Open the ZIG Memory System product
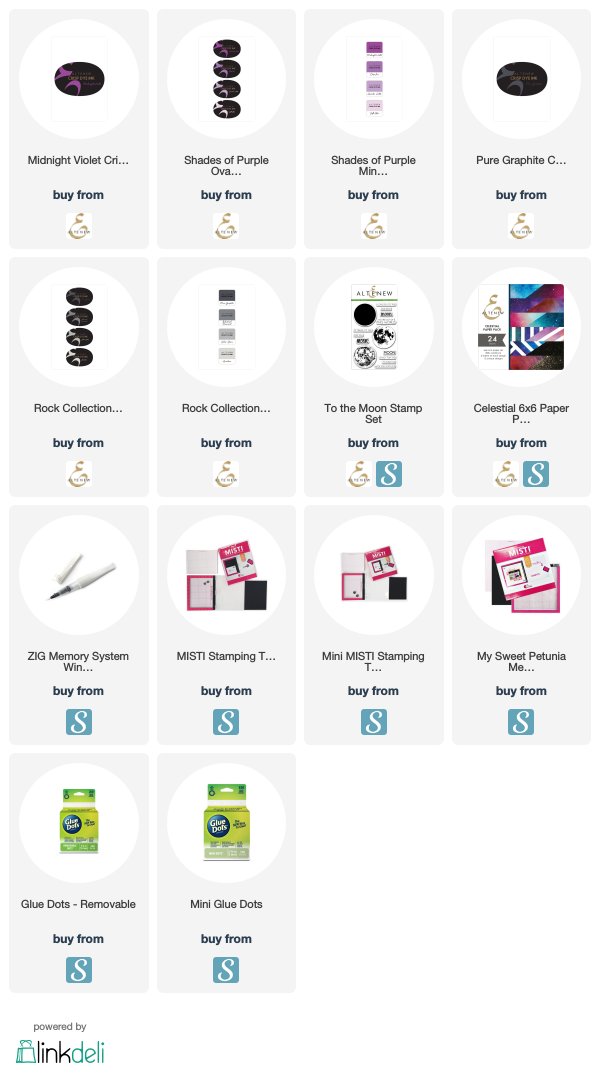 point(78,575)
